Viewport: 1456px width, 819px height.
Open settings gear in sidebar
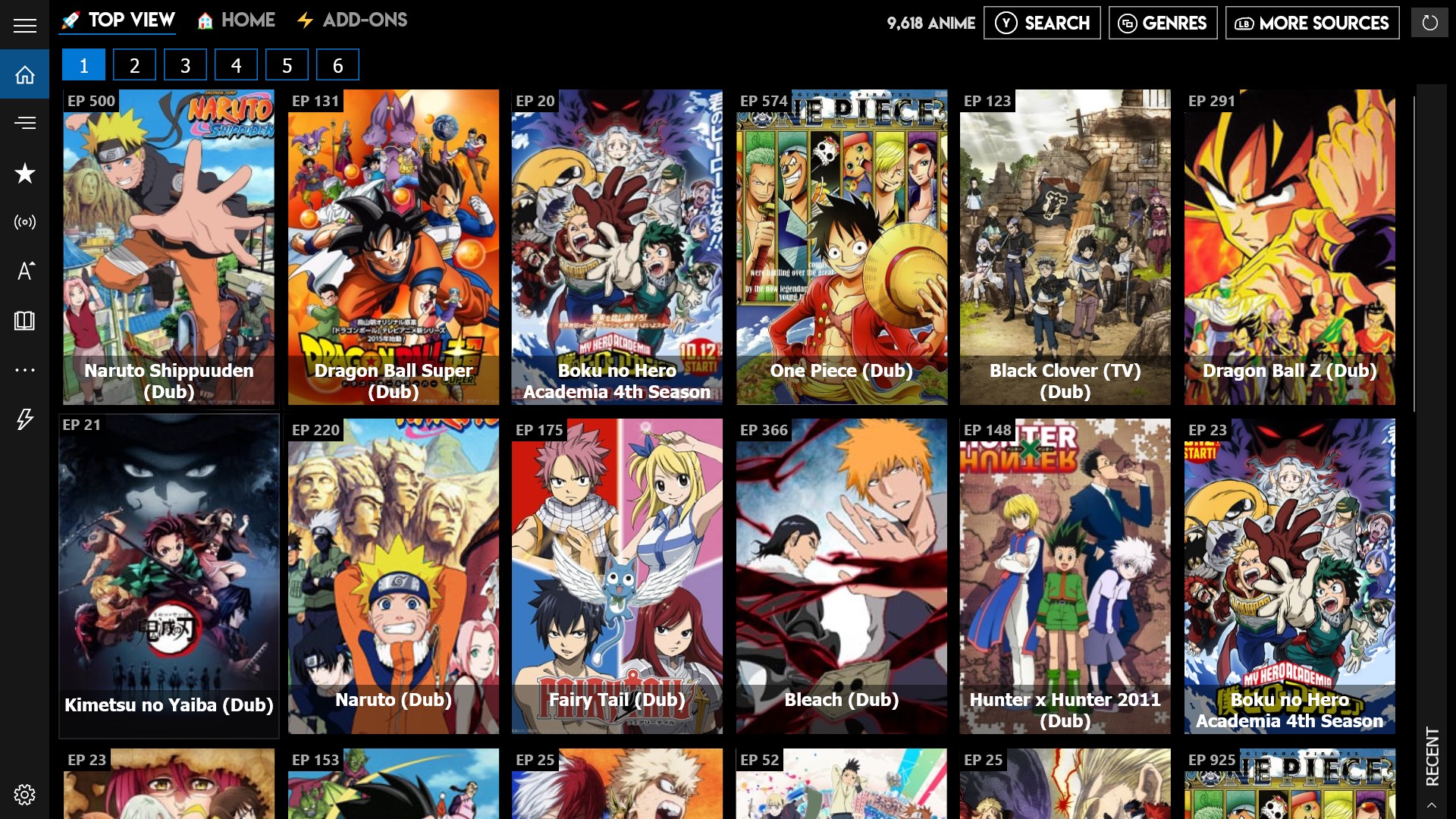tap(24, 794)
